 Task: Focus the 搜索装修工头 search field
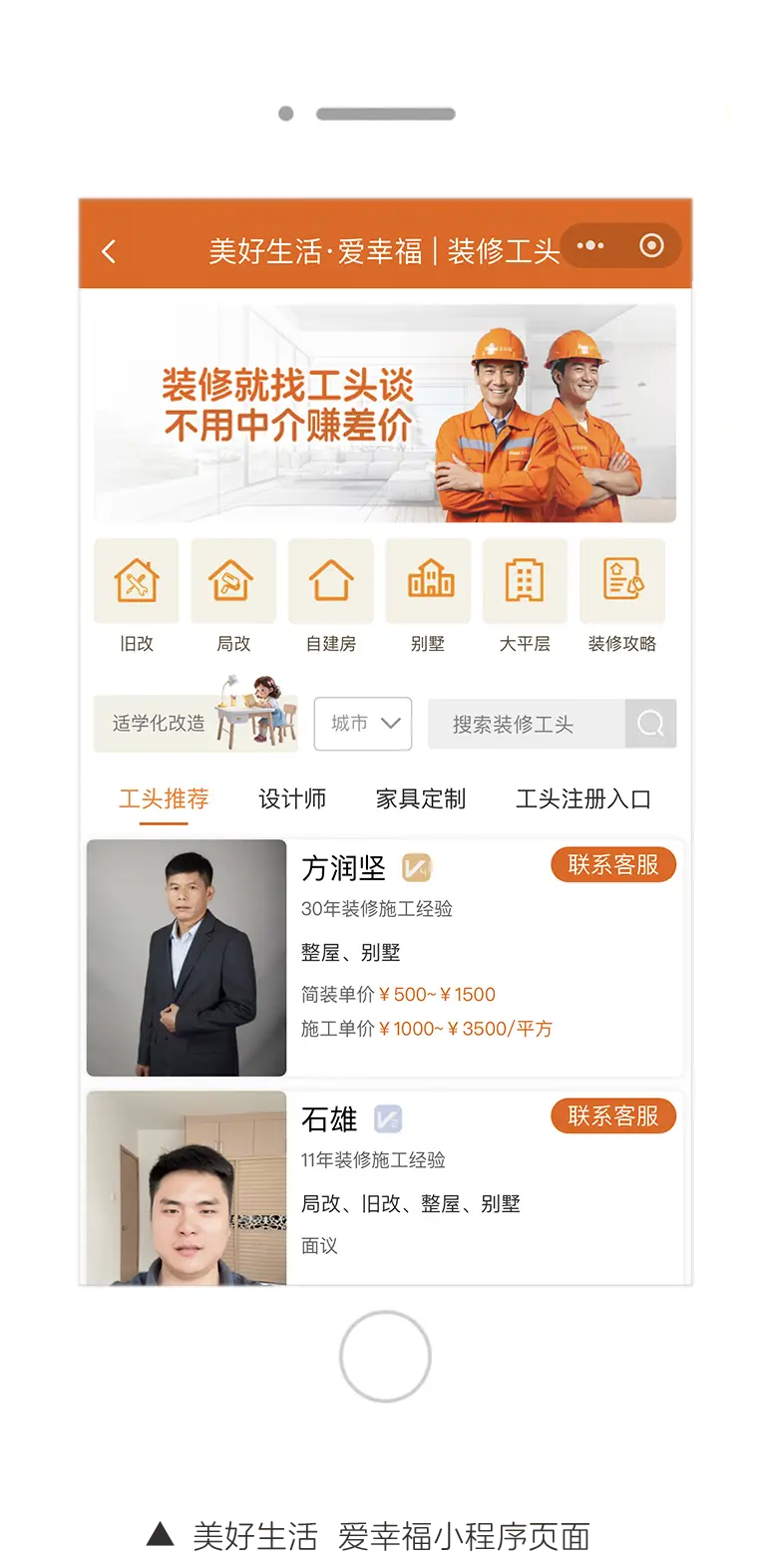click(526, 724)
